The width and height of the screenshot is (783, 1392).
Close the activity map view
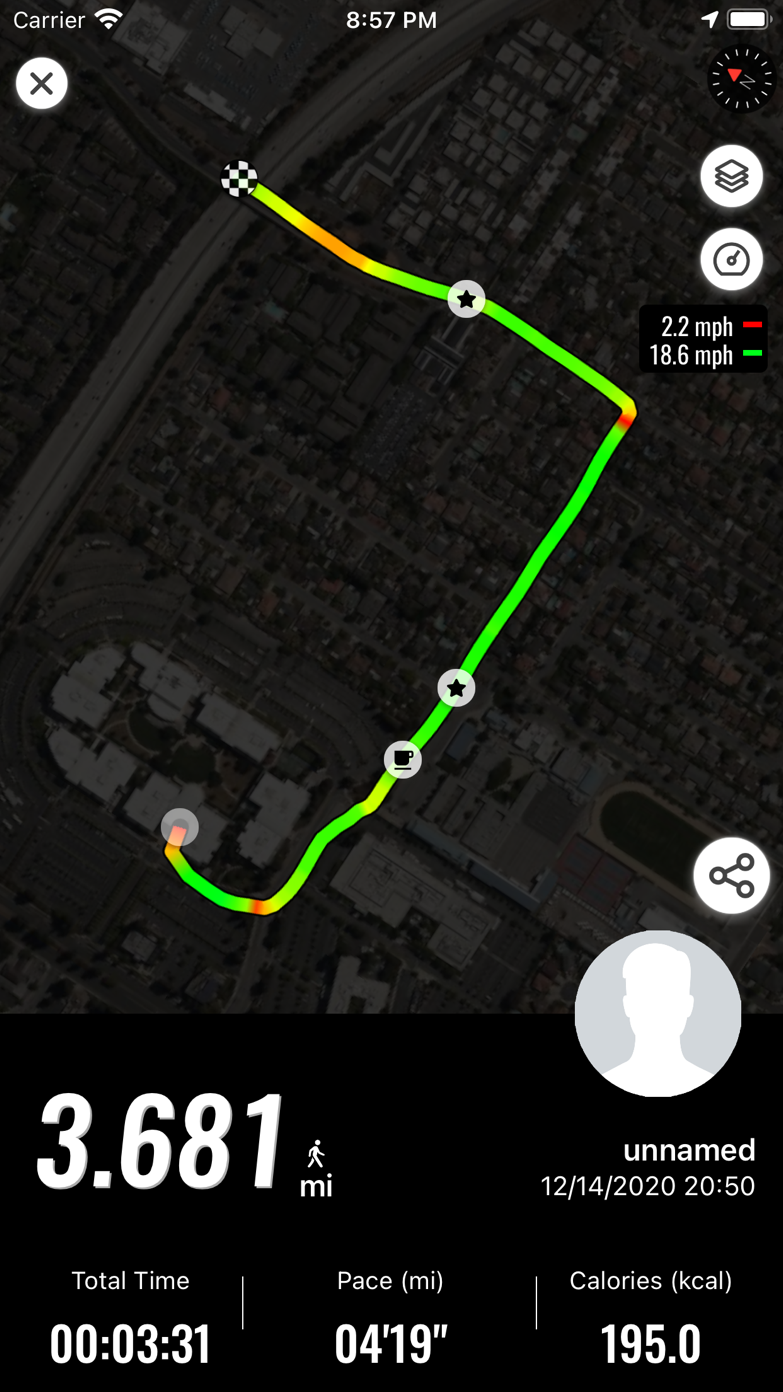click(42, 83)
